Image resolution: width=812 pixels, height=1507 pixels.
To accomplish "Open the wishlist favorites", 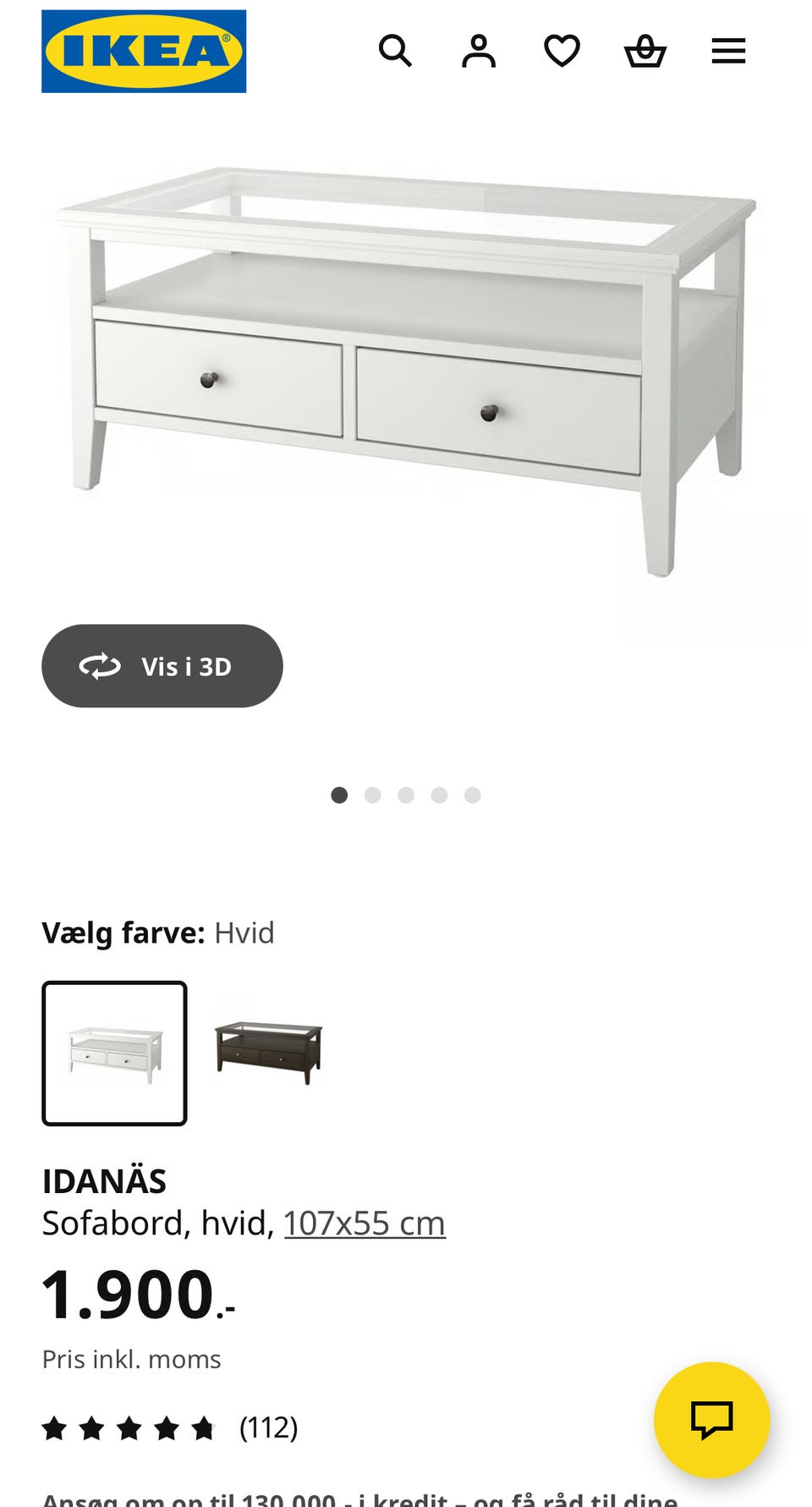I will (561, 51).
